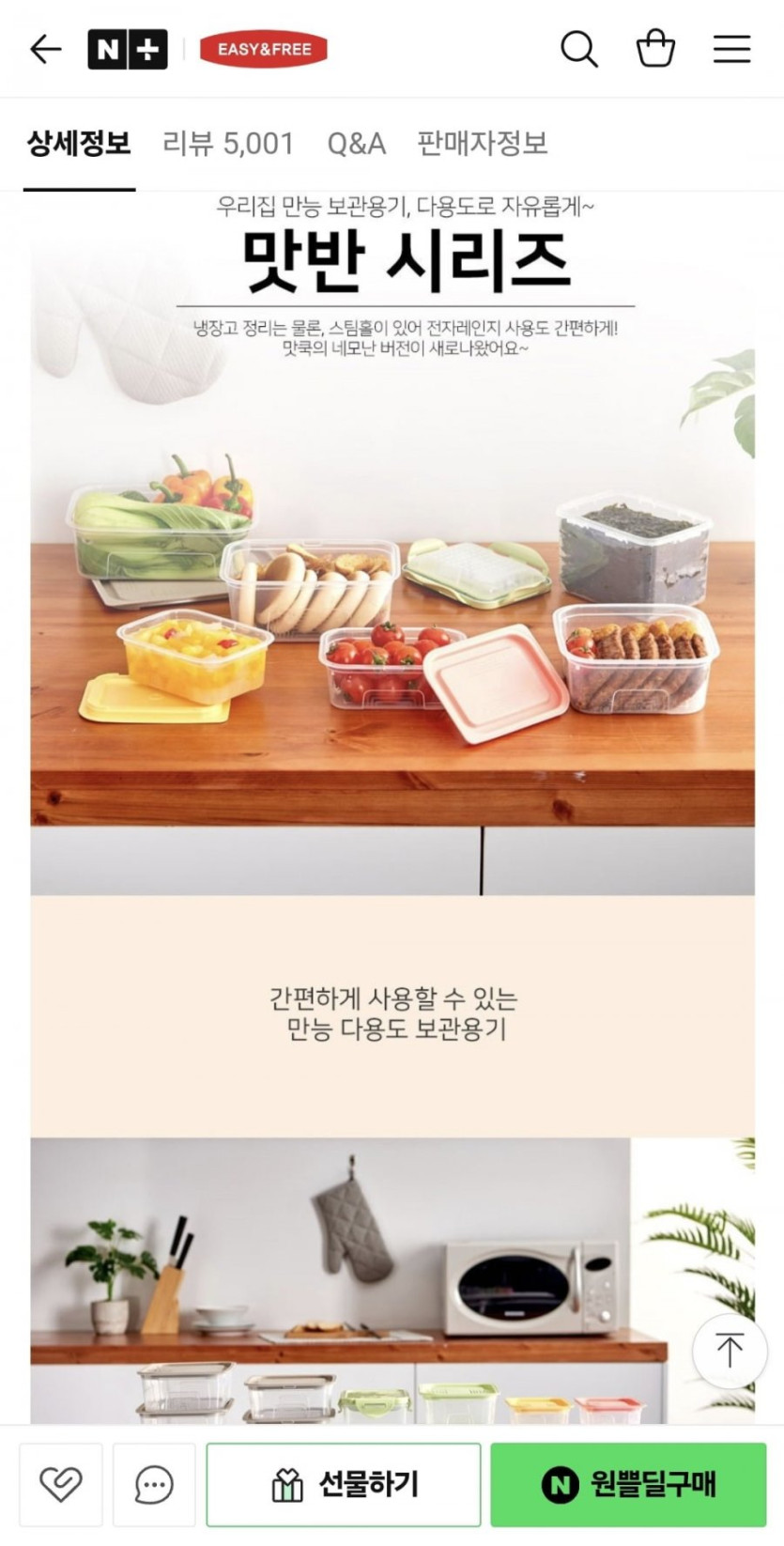Open the shopping basket
784x1546 pixels.
[655, 49]
